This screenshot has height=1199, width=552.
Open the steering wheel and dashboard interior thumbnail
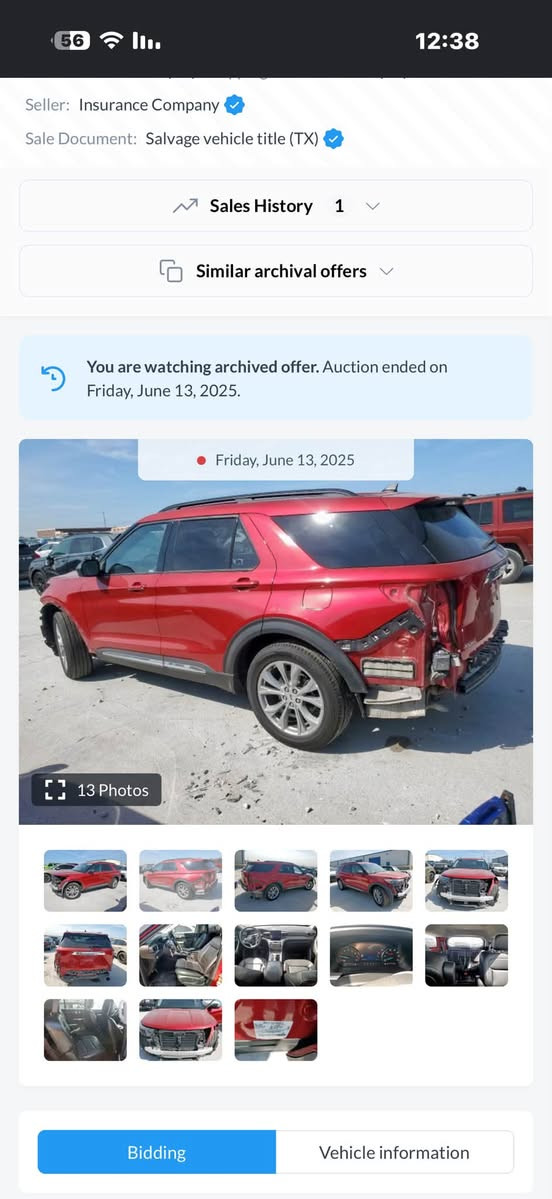275,955
